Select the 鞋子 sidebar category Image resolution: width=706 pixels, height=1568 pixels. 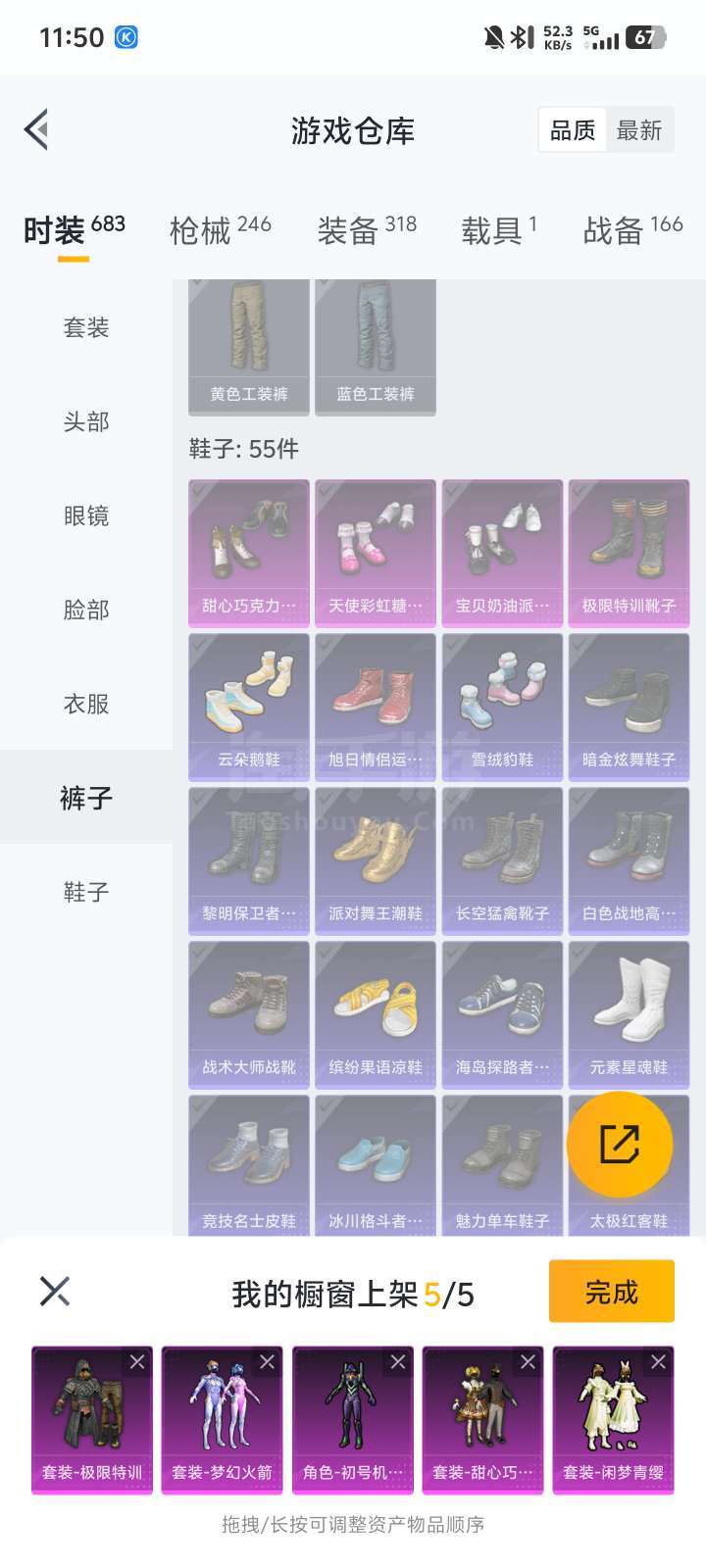(x=86, y=892)
